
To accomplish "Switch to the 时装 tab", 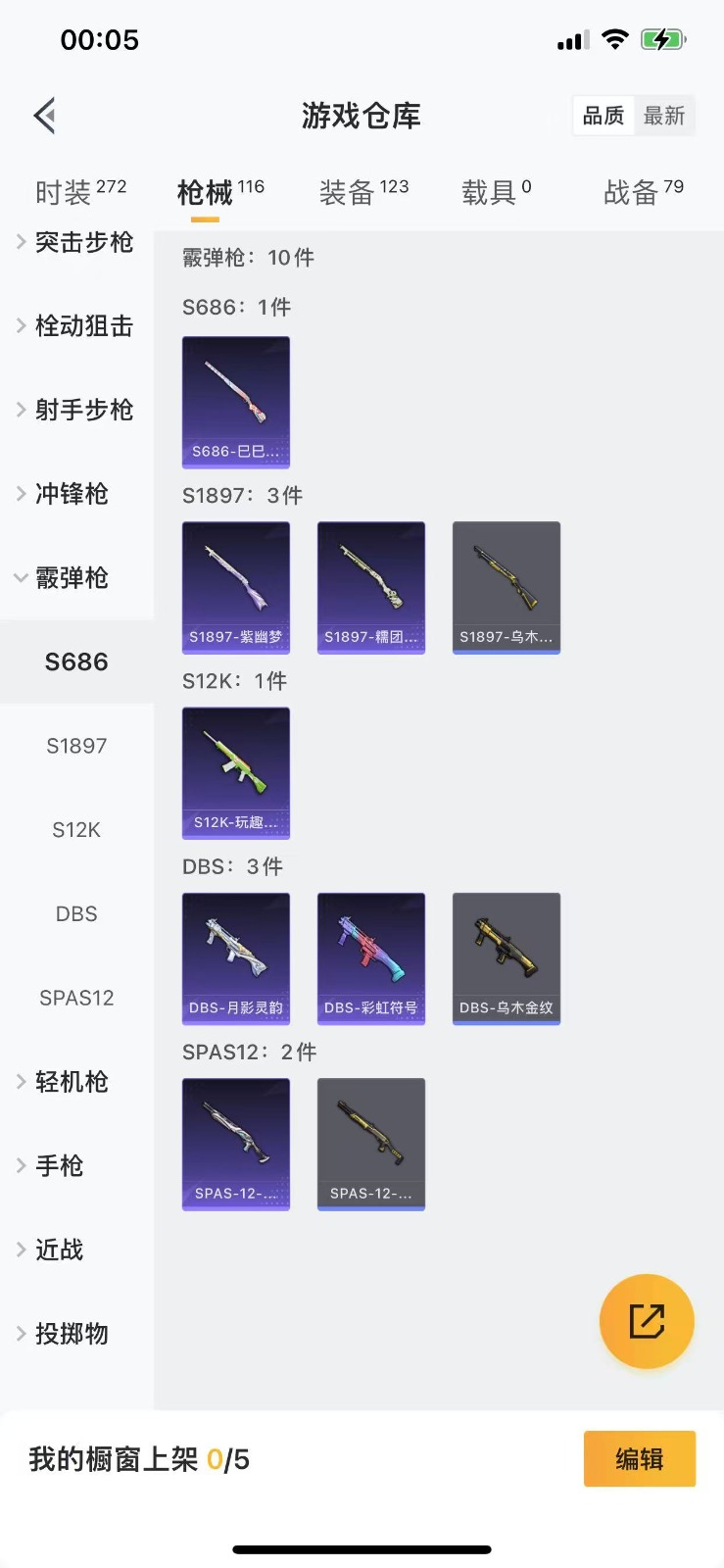I will tap(80, 192).
